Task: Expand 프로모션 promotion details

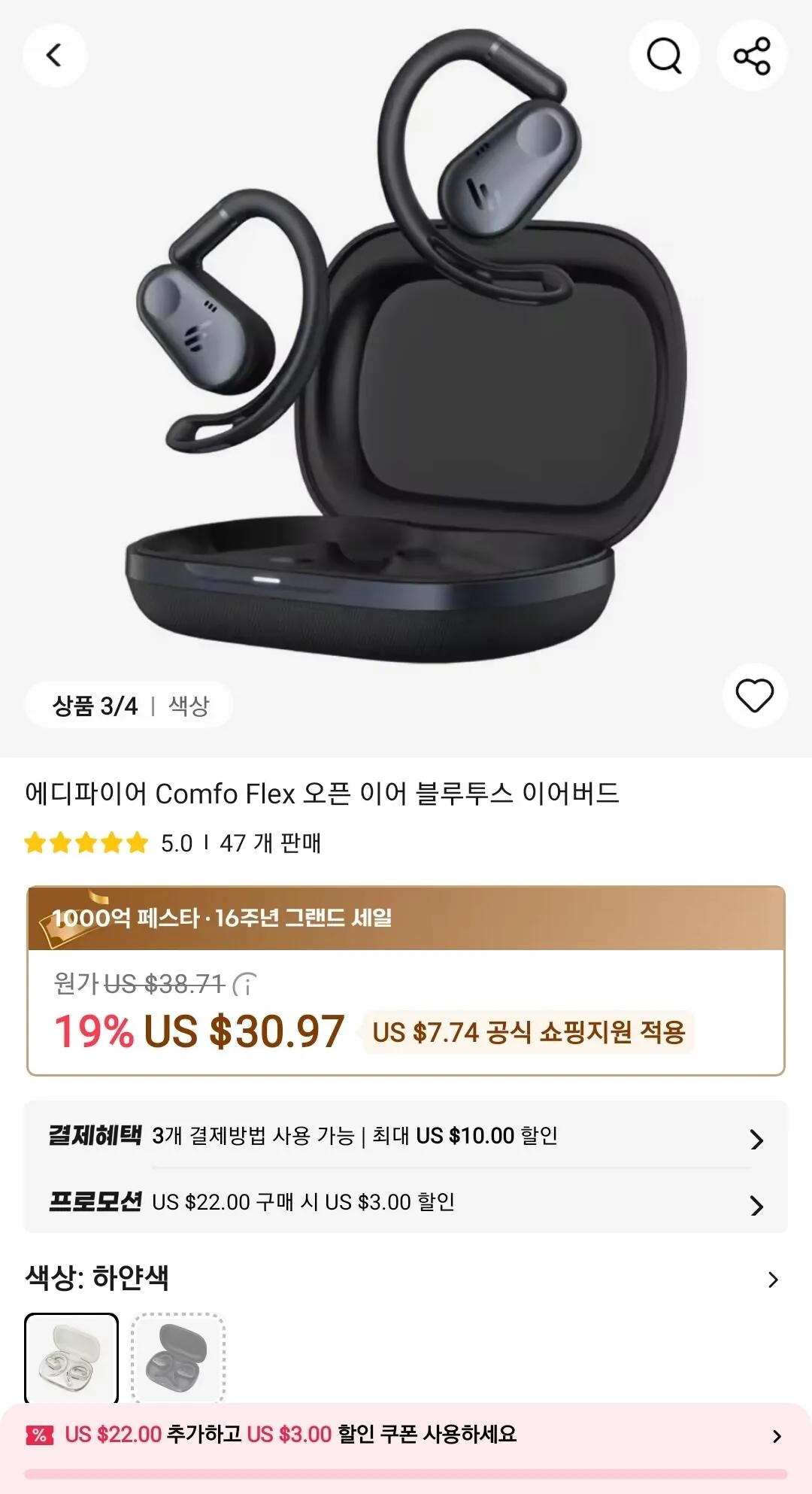Action: 406,1202
